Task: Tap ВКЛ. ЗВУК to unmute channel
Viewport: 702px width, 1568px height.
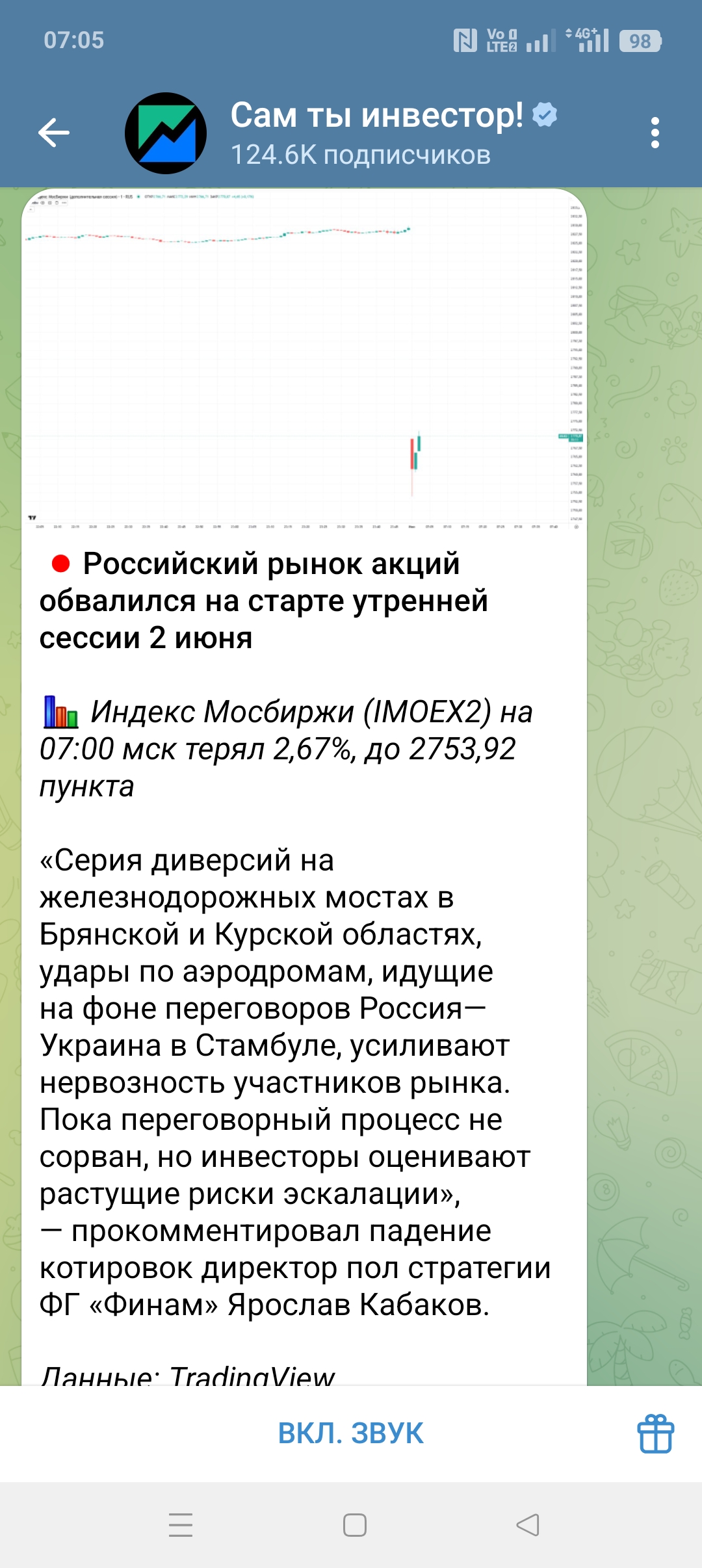Action: click(350, 1433)
